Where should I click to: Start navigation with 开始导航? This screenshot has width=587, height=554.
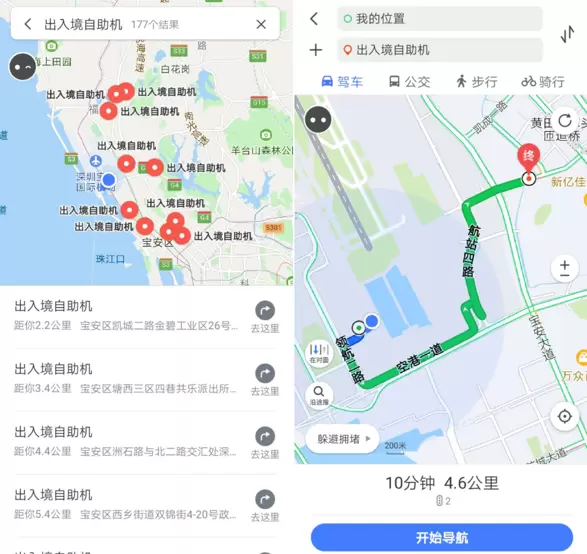click(x=442, y=538)
